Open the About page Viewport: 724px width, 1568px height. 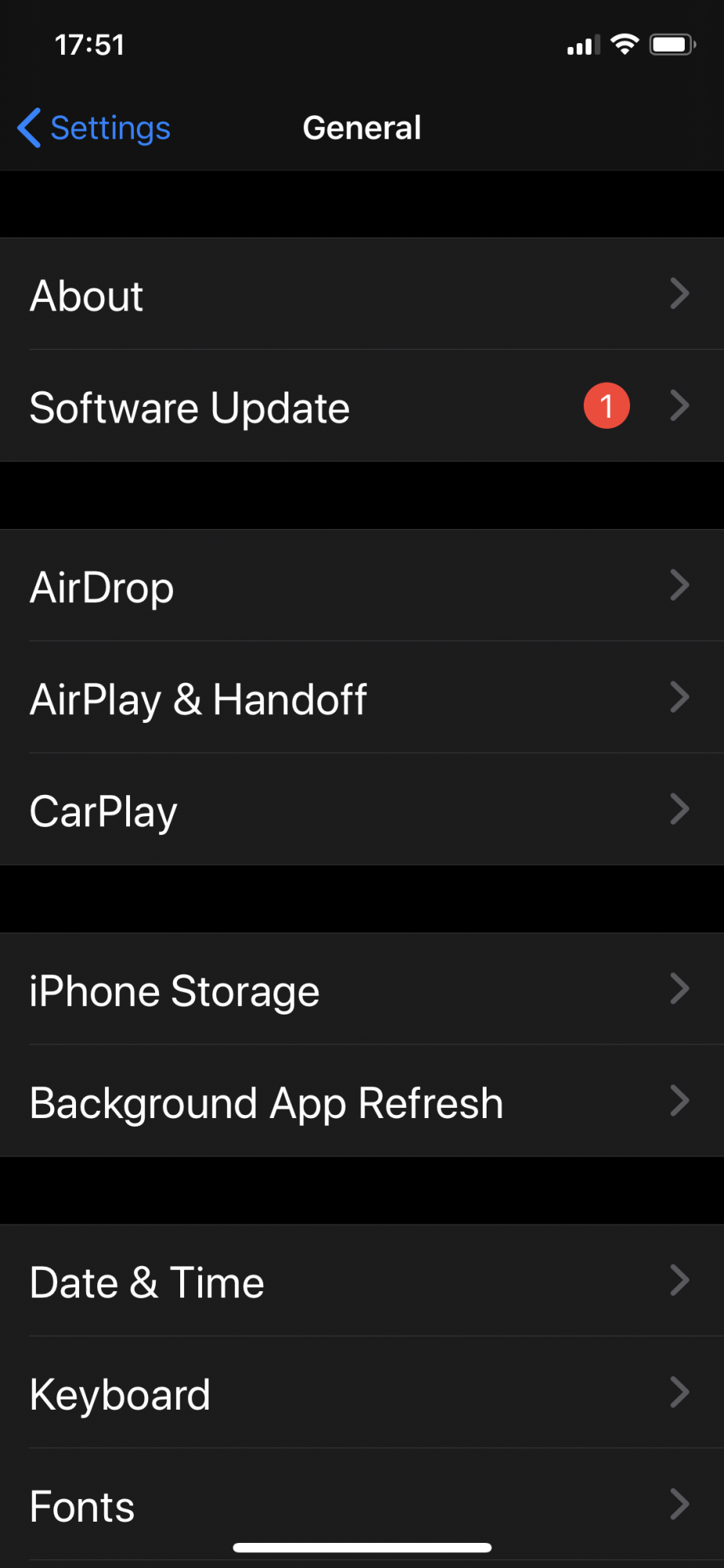pyautogui.click(x=360, y=295)
